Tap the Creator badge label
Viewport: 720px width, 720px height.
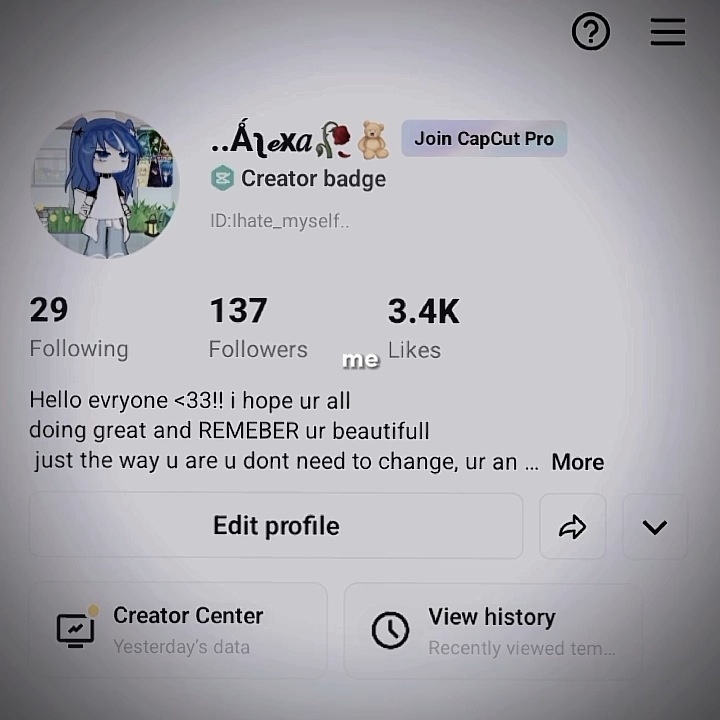(300, 179)
